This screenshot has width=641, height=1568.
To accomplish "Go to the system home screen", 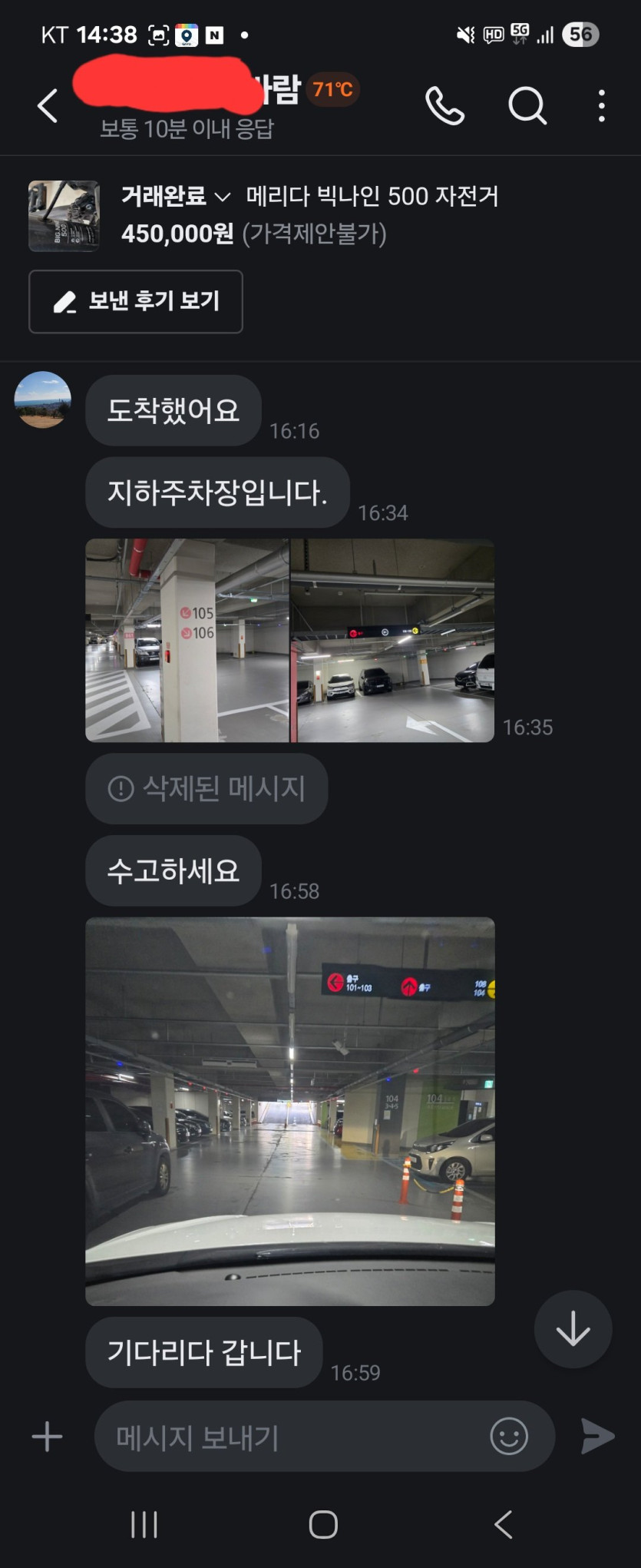I will coord(322,1524).
